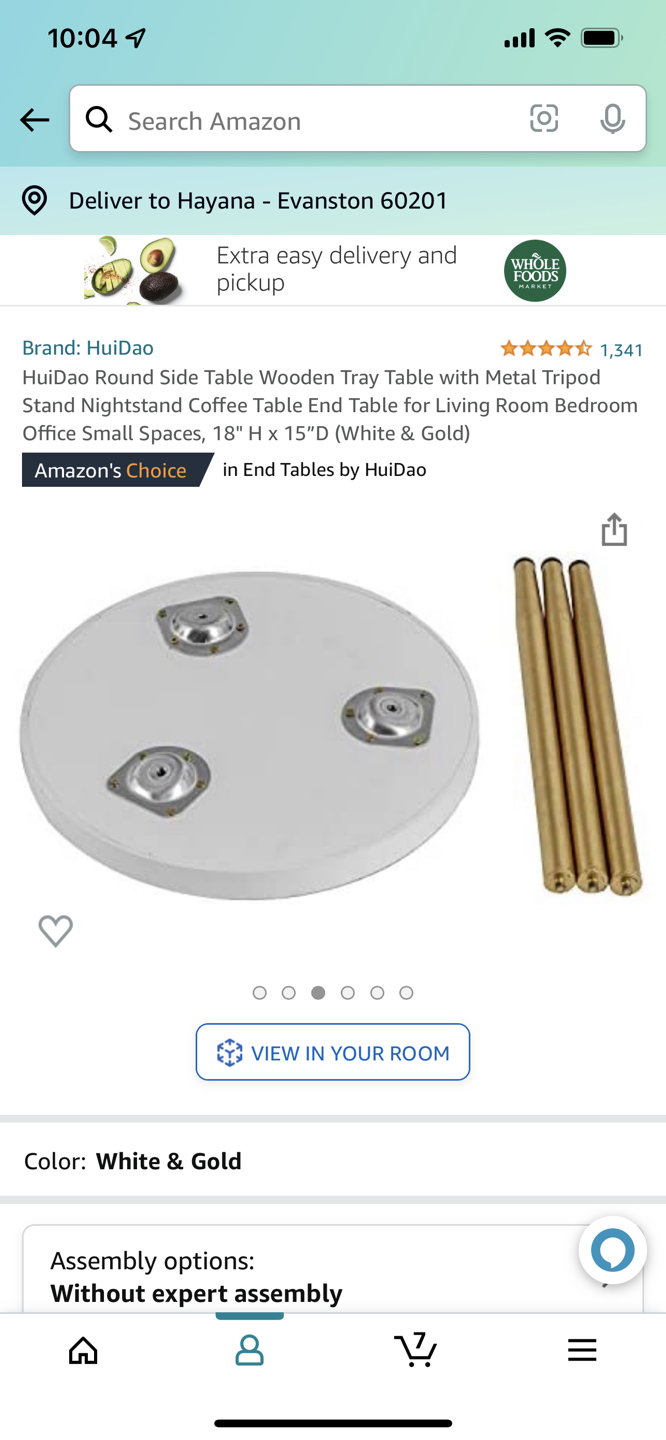Screen dimensions: 666x1440
Task: Tap View in Your Room button
Action: (x=333, y=1052)
